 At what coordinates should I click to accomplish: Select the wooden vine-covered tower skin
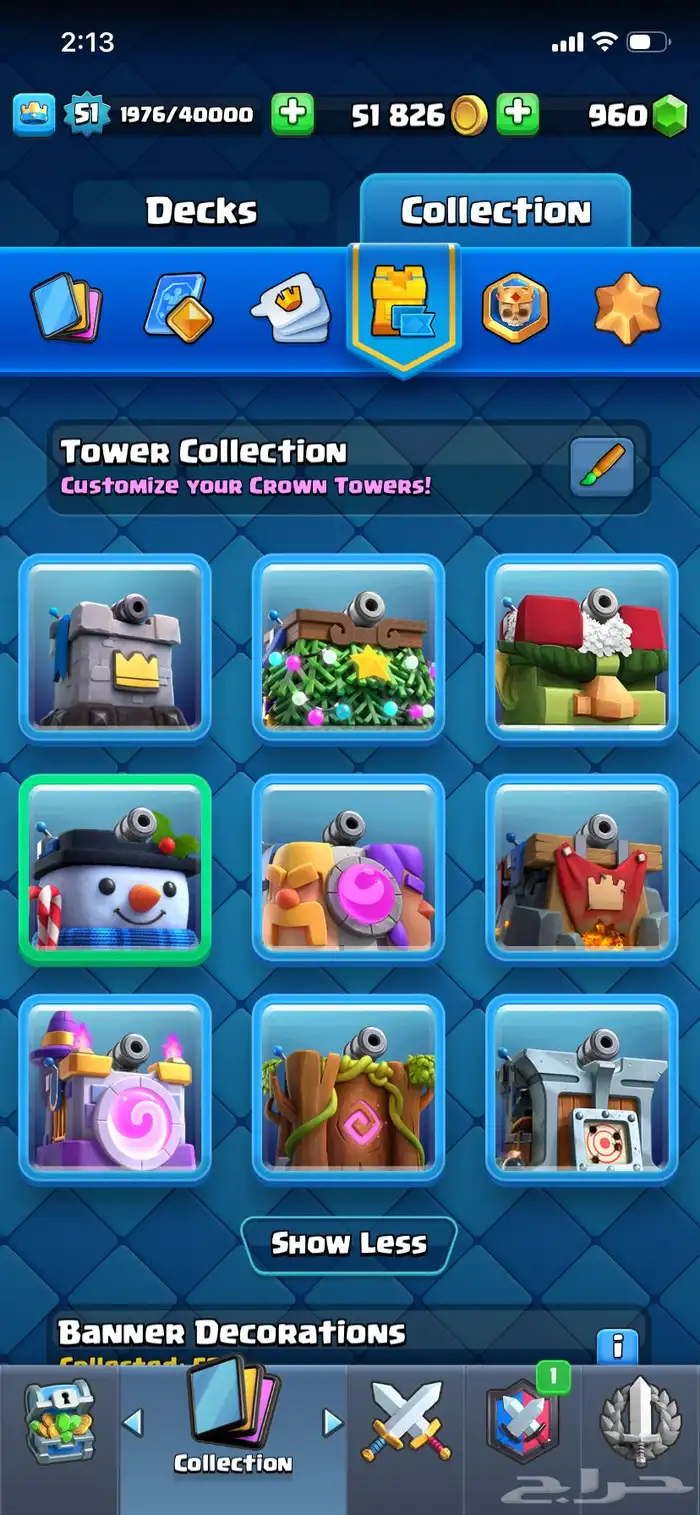348,1088
